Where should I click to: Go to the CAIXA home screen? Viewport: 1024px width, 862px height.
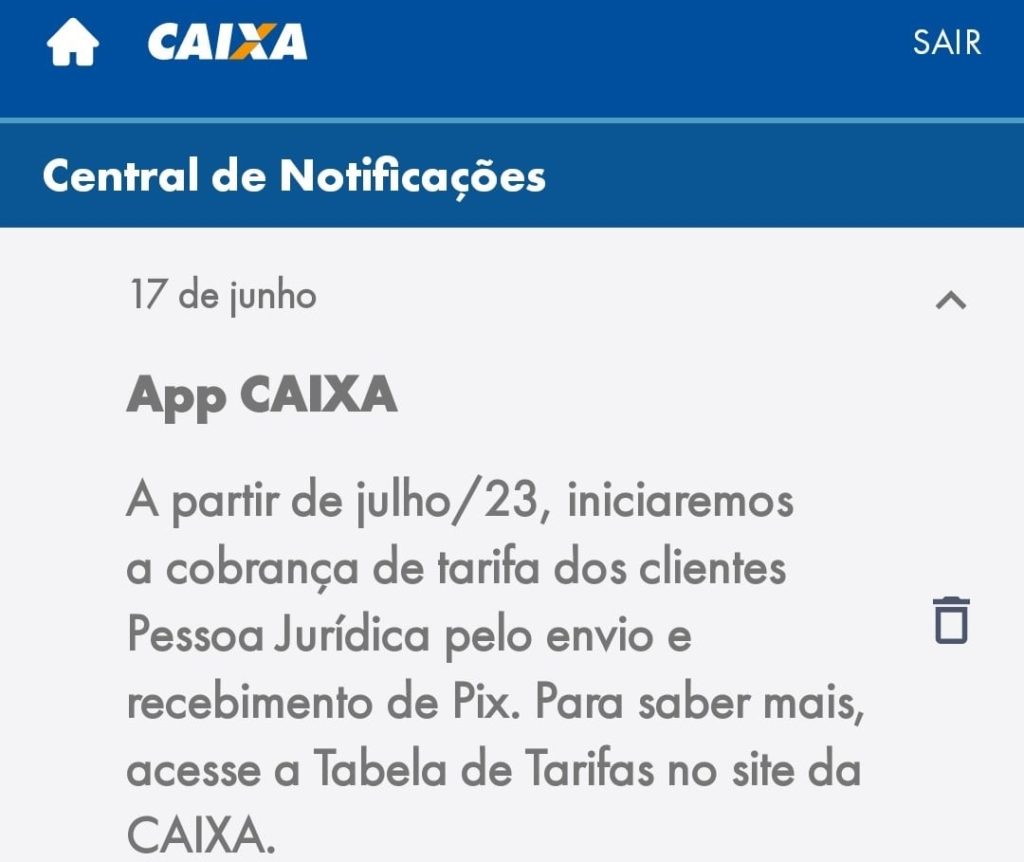point(73,44)
